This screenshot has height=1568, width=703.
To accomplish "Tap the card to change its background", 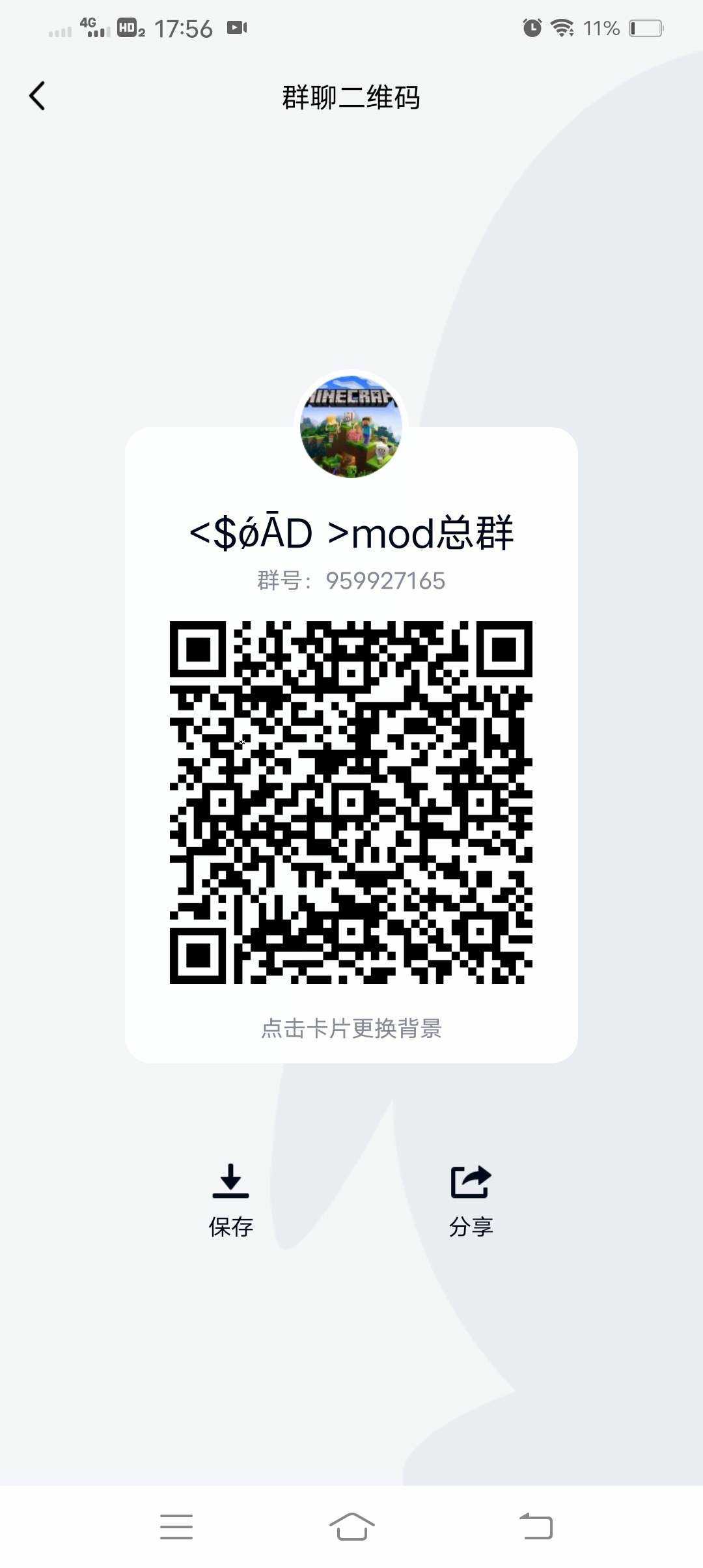I will click(351, 1028).
